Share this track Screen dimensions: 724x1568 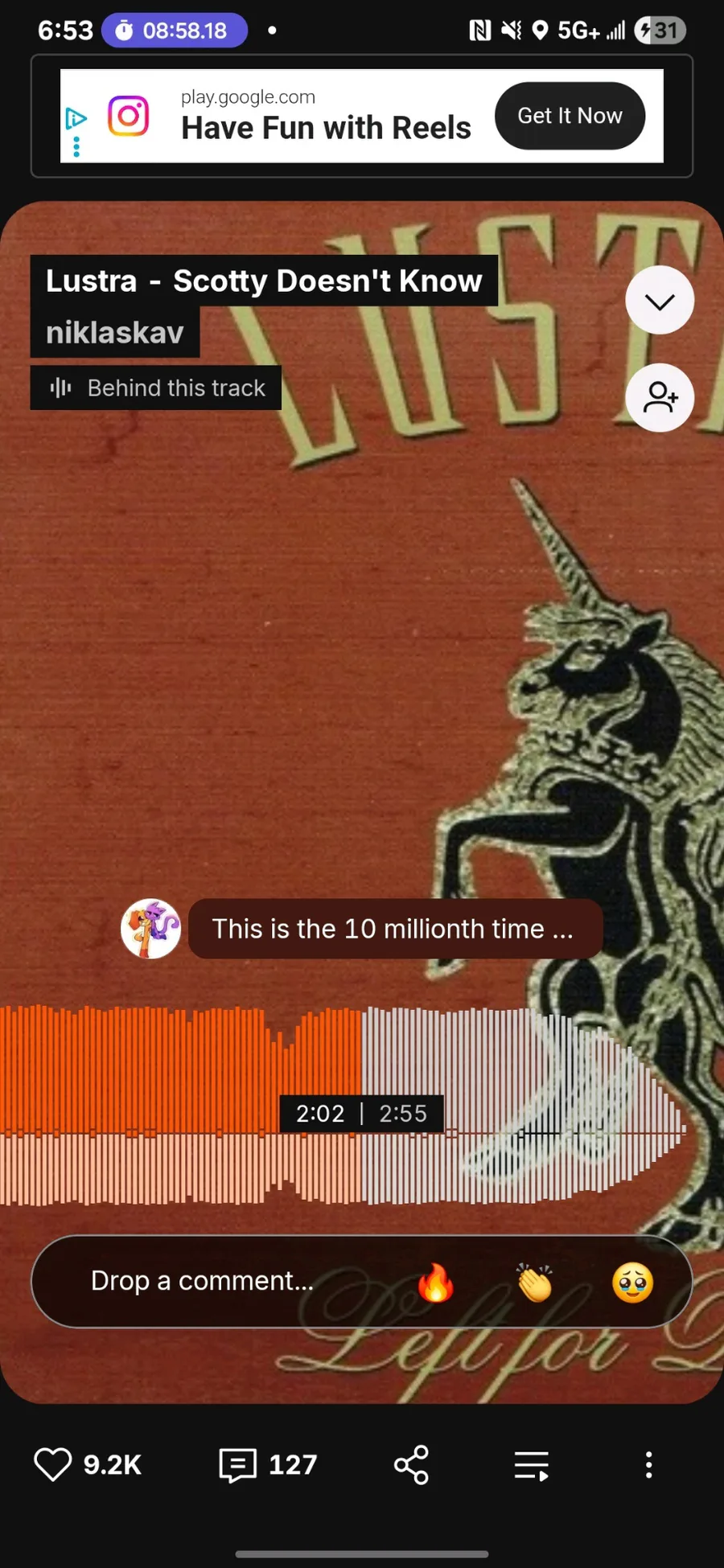[411, 1464]
